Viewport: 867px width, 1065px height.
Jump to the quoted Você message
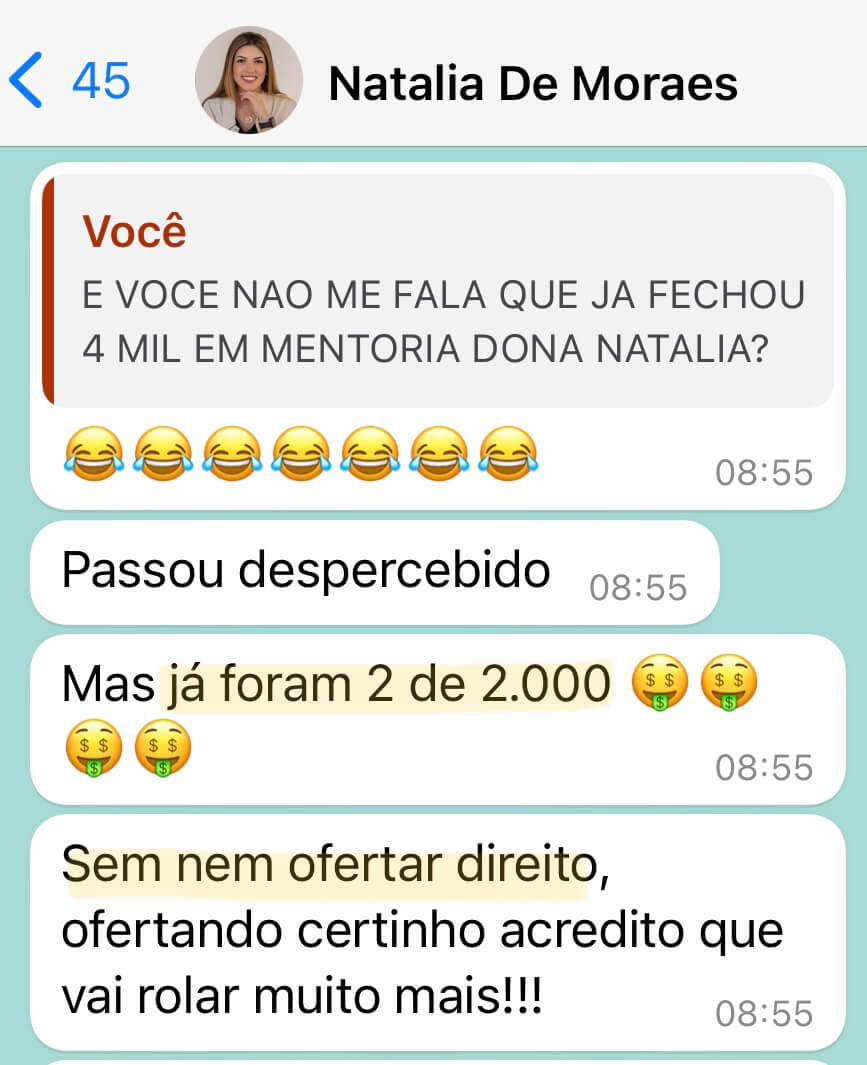pos(440,291)
